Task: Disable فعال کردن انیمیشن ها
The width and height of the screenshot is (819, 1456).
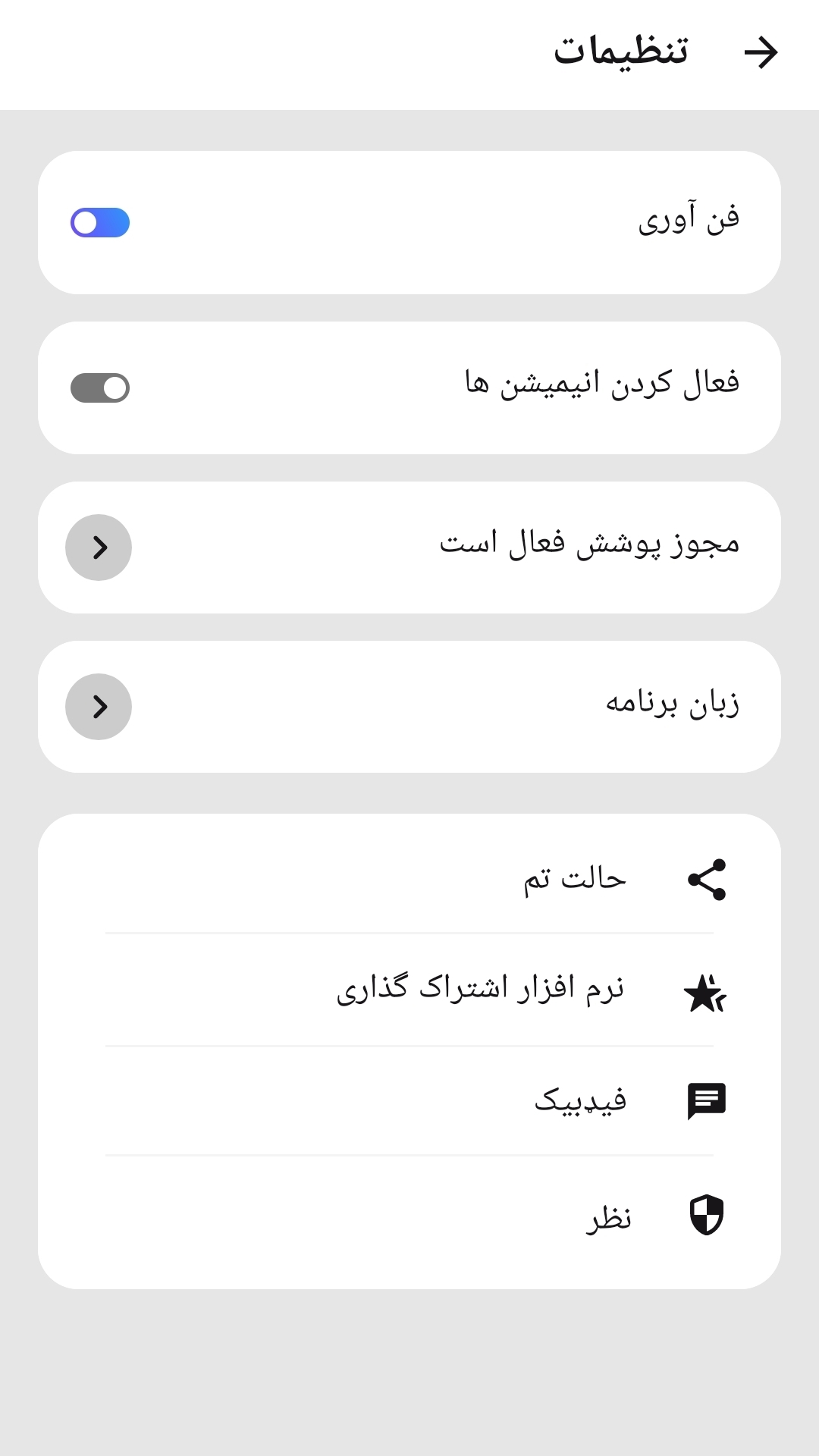Action: 99,388
